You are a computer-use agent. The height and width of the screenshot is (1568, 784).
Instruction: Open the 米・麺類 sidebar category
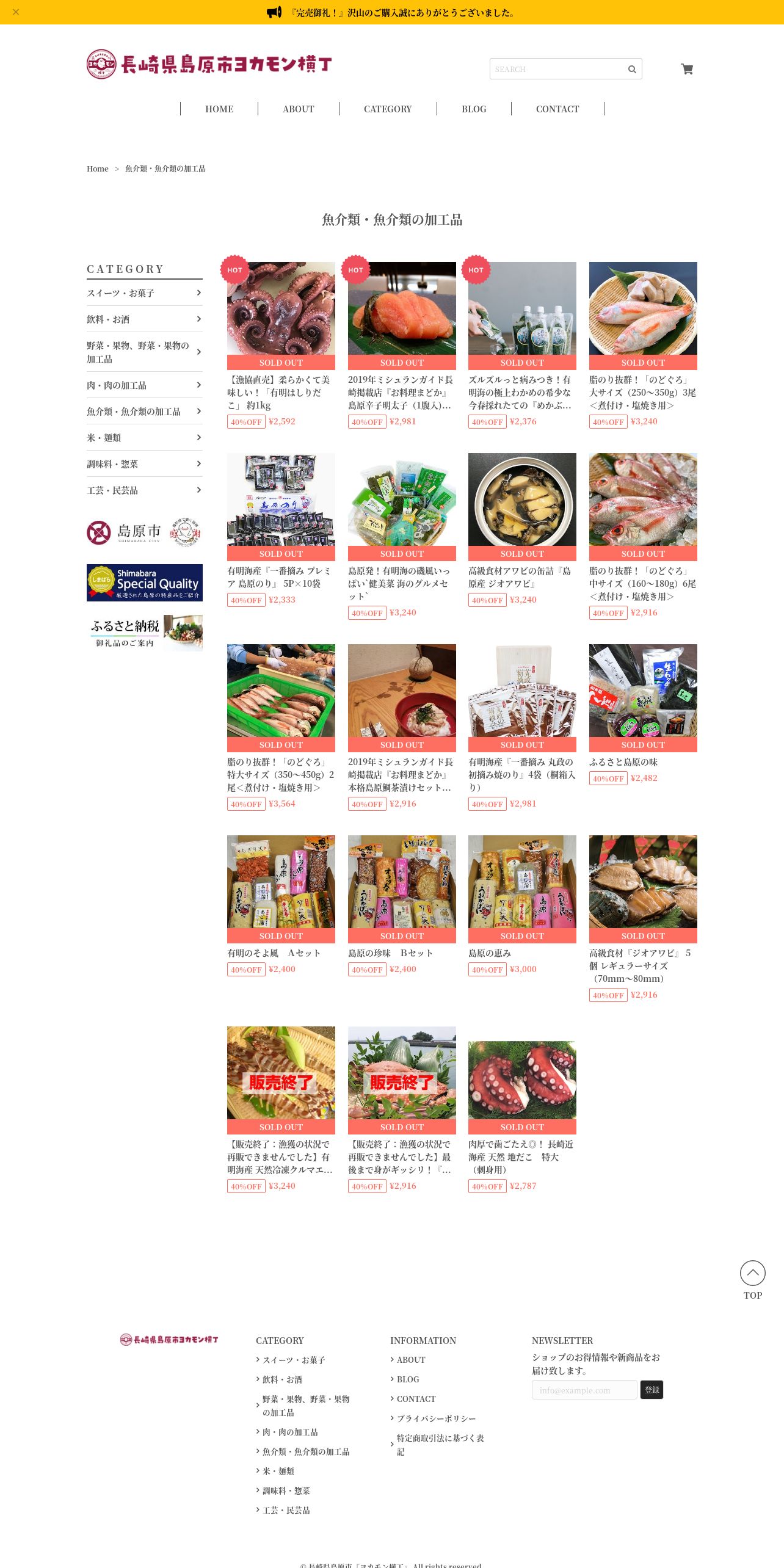[144, 438]
